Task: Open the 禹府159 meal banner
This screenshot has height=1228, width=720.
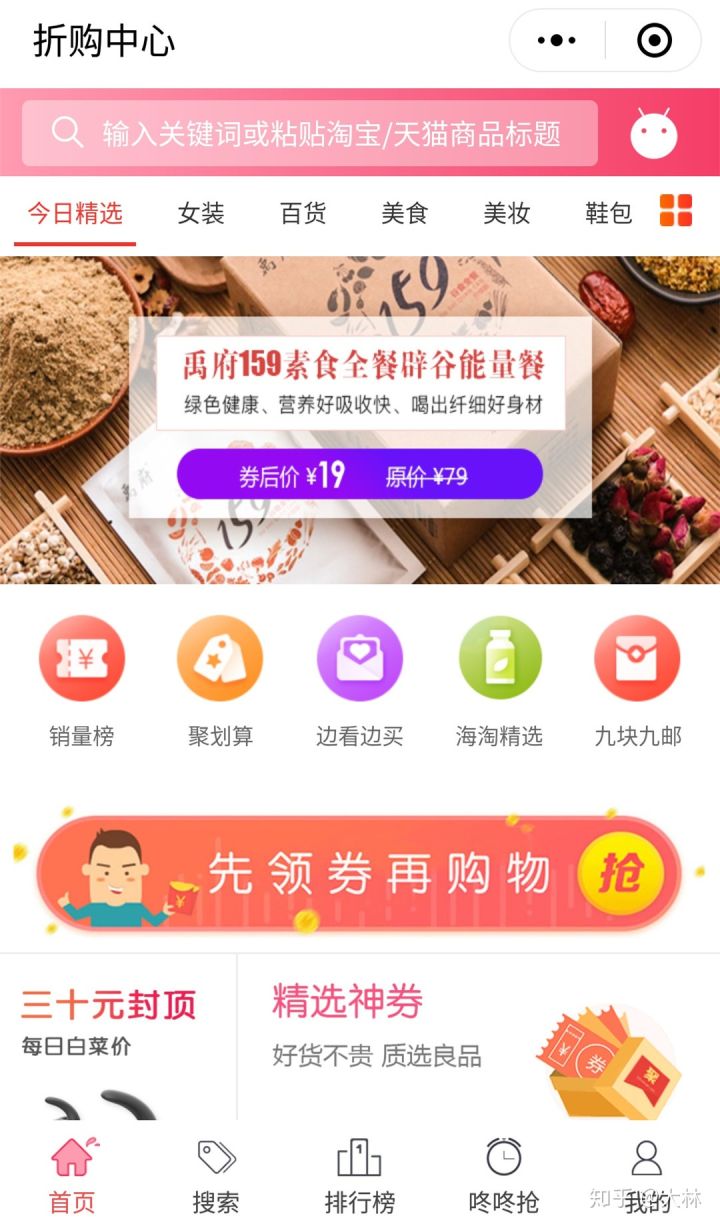Action: [x=360, y=420]
